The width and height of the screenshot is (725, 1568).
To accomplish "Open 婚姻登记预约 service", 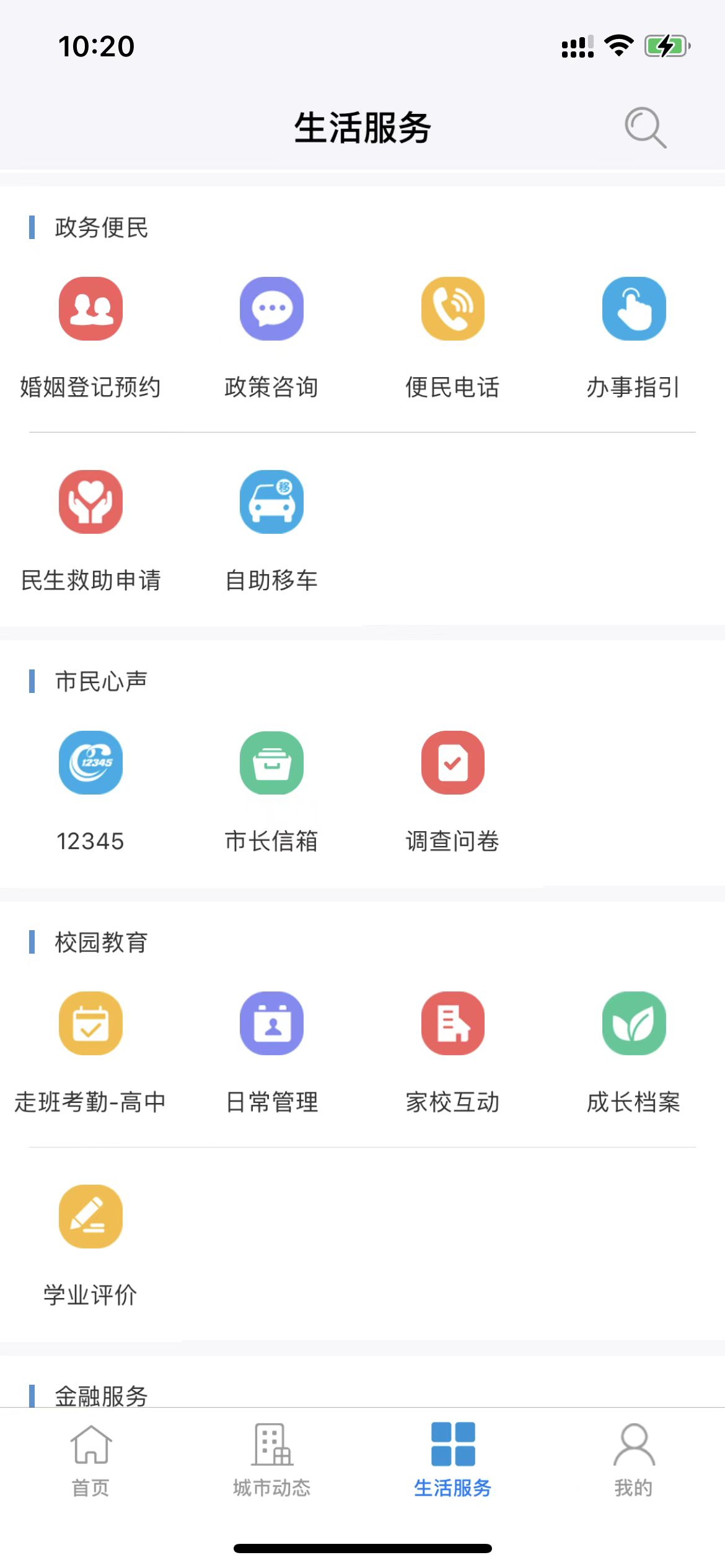I will click(91, 309).
